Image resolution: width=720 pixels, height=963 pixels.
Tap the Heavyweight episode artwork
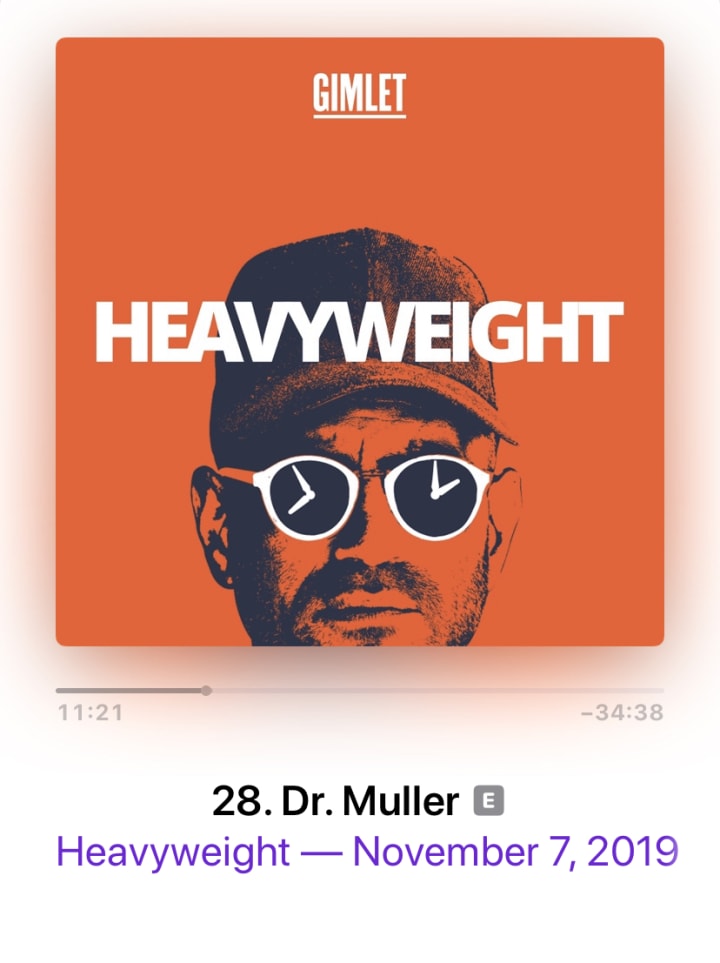[360, 342]
